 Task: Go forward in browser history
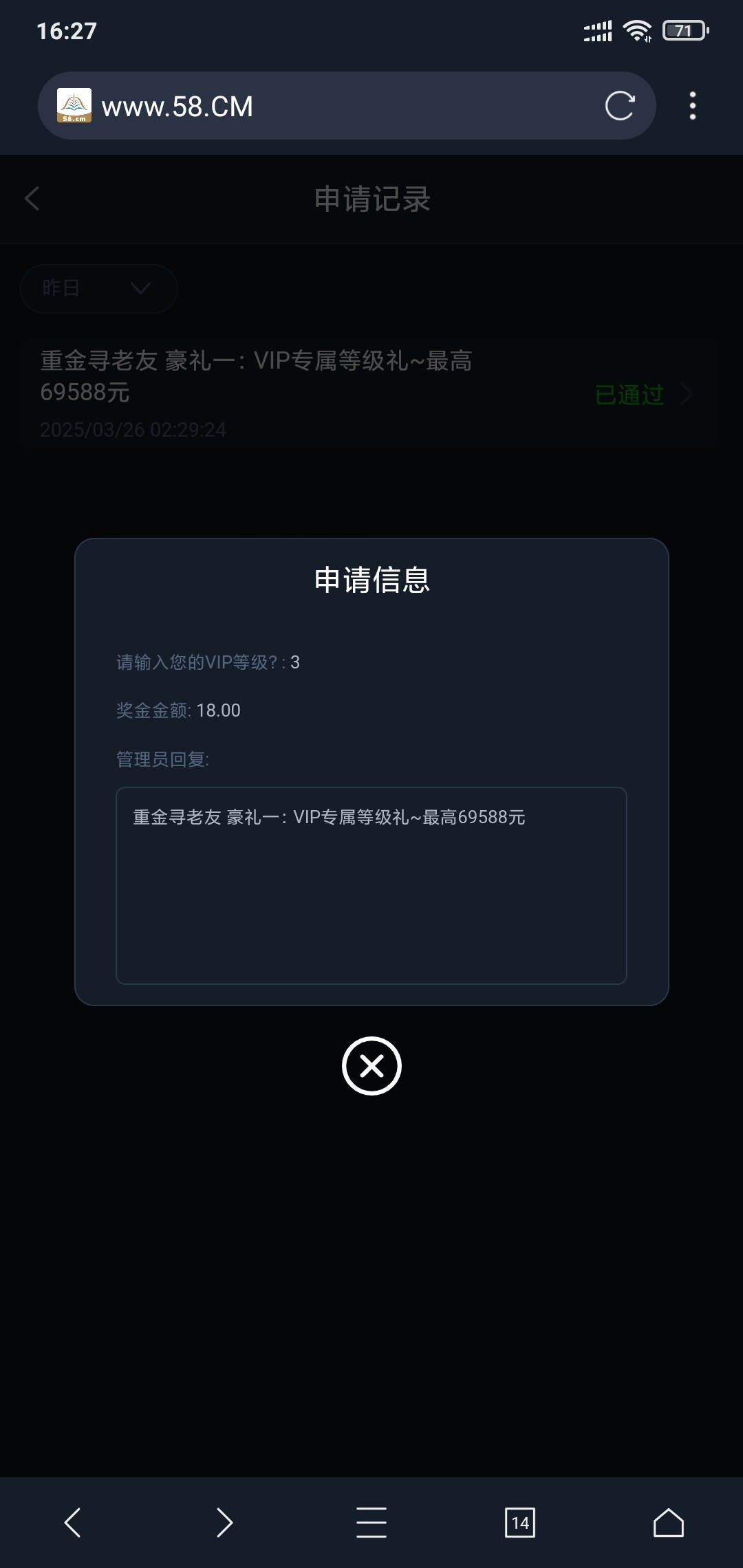tap(224, 1523)
